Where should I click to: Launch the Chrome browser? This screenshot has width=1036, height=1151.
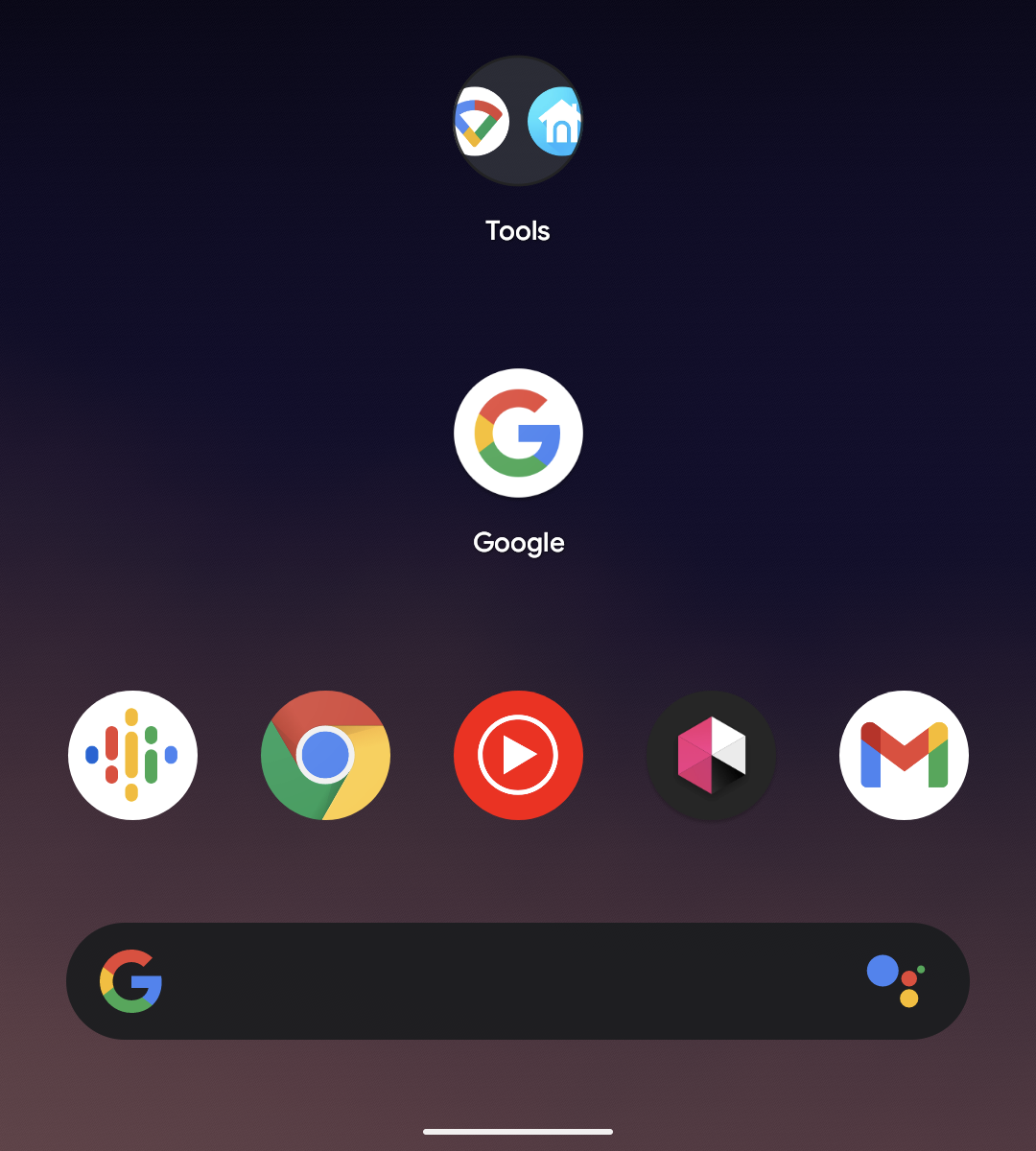325,755
